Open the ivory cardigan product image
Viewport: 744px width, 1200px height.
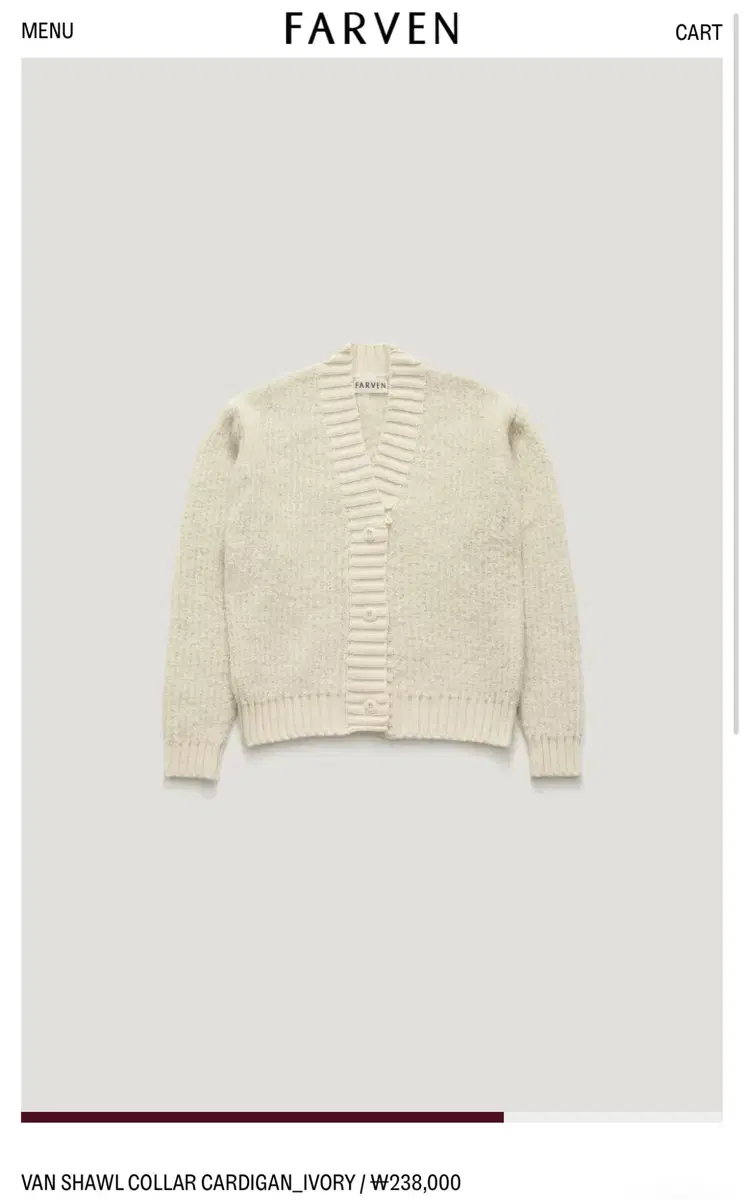click(372, 584)
